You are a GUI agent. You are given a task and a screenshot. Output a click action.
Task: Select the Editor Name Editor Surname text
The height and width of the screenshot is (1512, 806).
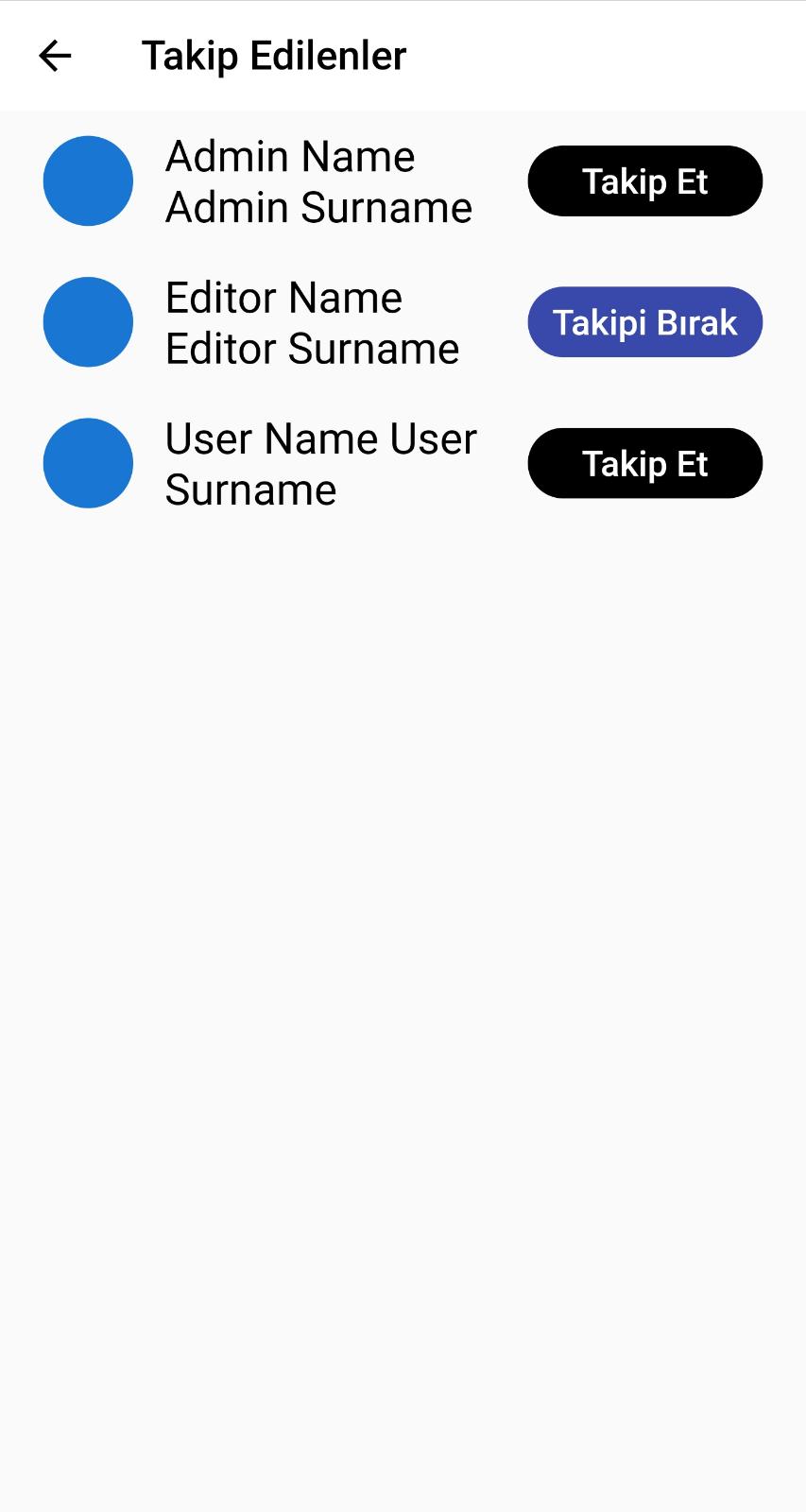coord(312,321)
